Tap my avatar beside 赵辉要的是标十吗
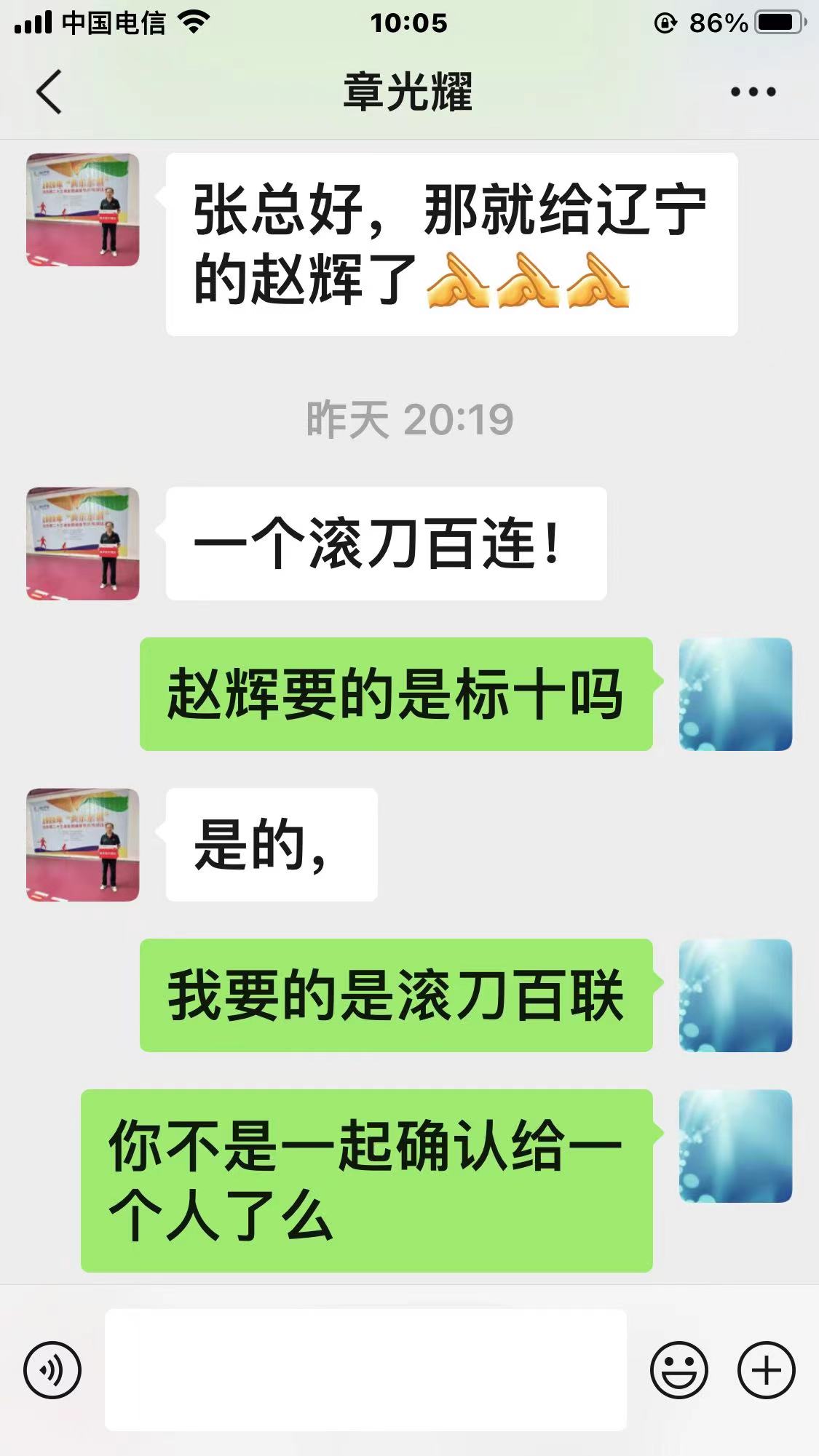Screen dimensions: 819x1456 tap(735, 694)
